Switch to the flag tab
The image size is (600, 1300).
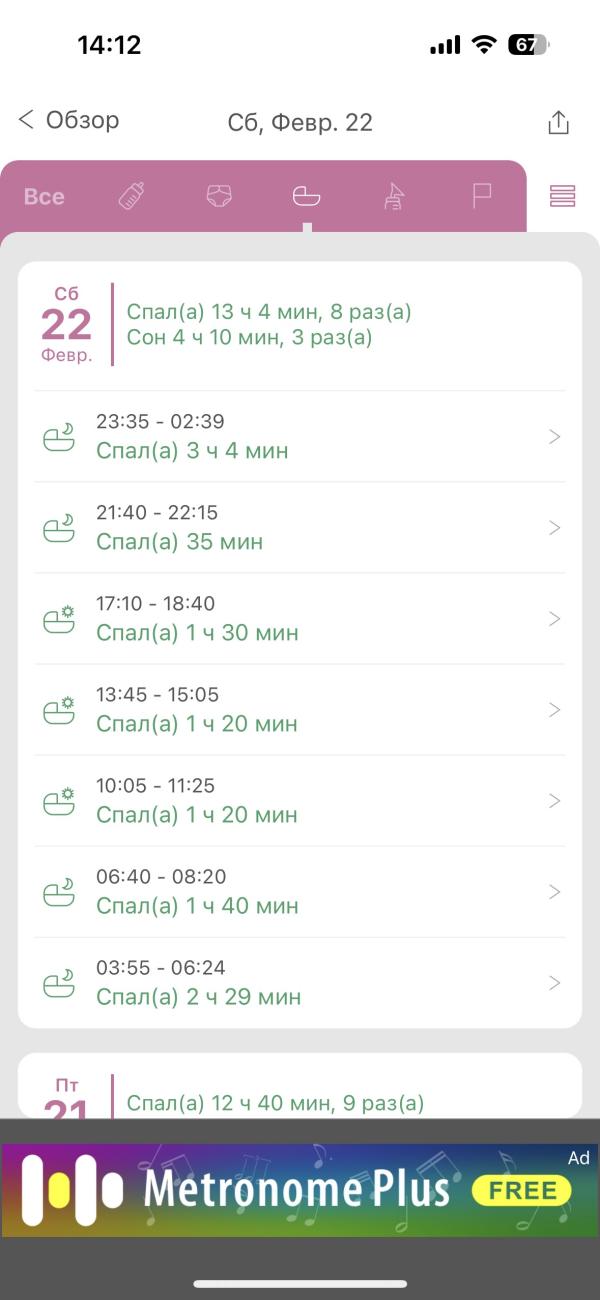(x=482, y=197)
